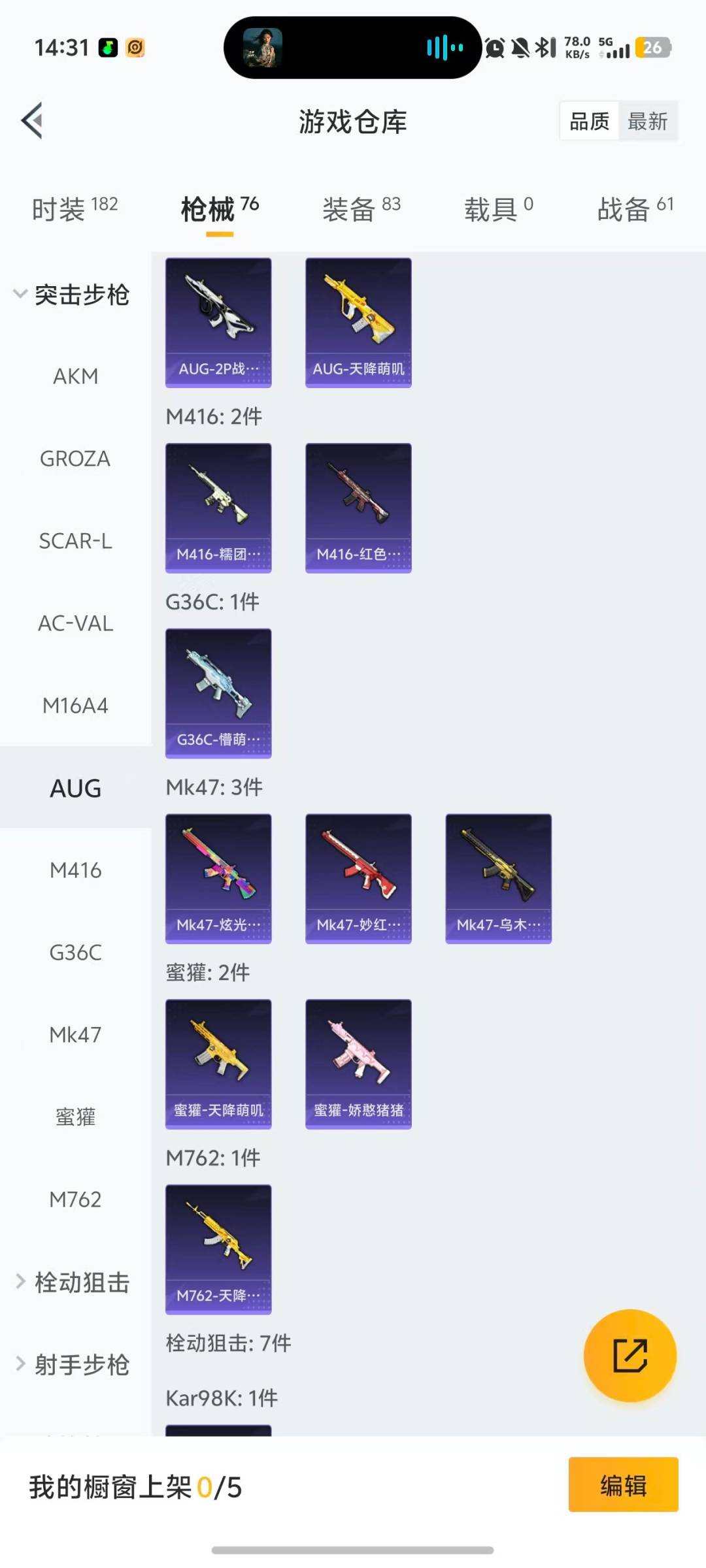
Task: Switch to the 战备 tab
Action: 635,209
